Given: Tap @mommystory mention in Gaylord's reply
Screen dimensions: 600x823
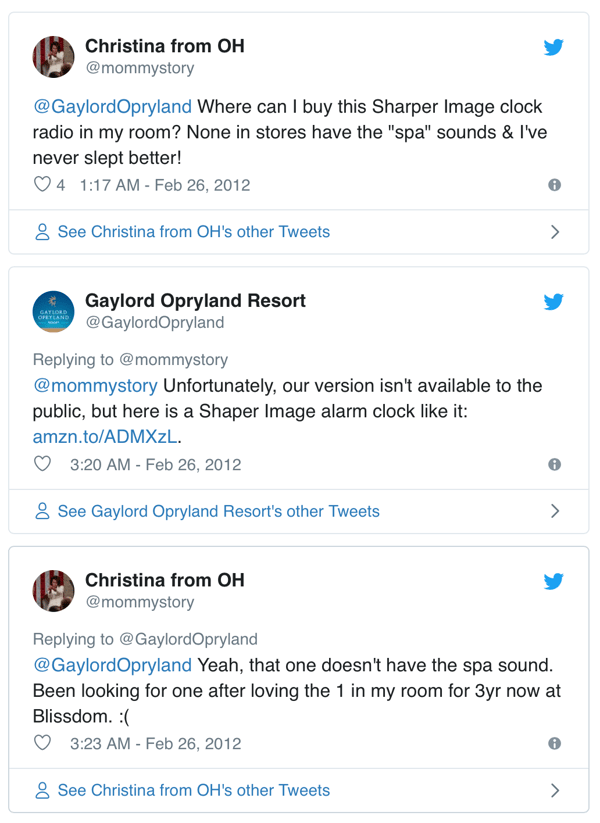Looking at the screenshot, I should click(x=95, y=386).
